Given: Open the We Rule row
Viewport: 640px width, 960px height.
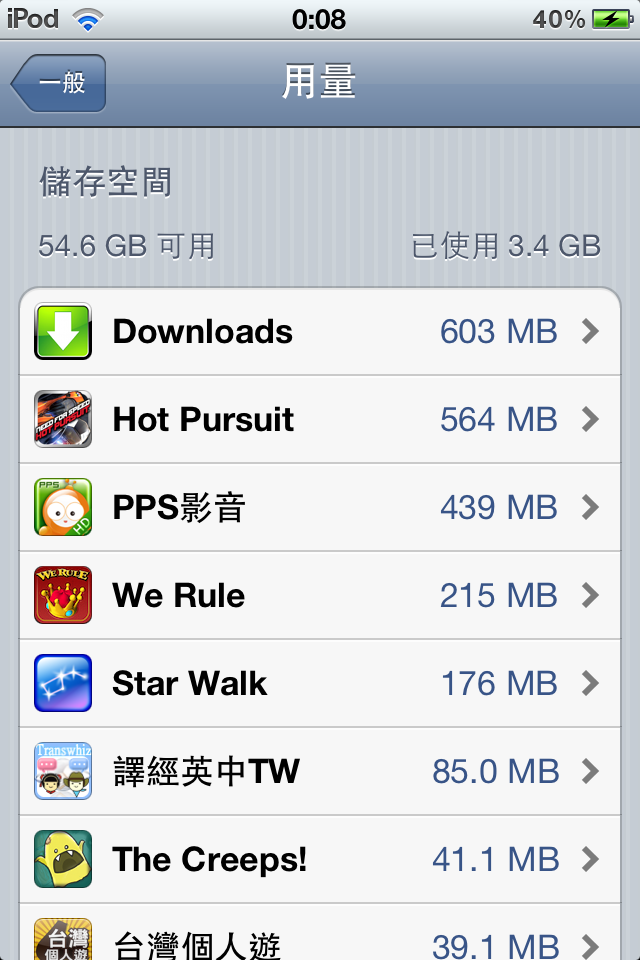Looking at the screenshot, I should (320, 596).
